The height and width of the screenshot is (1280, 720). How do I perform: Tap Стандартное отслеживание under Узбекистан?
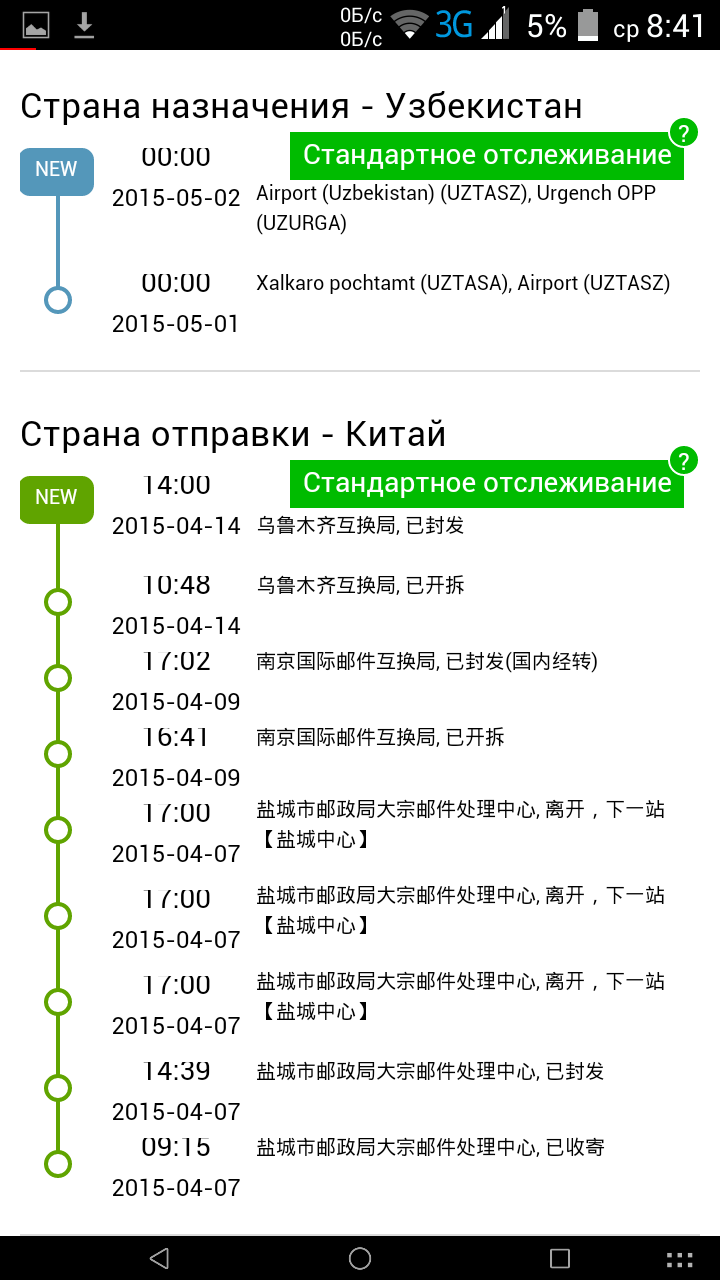point(487,156)
